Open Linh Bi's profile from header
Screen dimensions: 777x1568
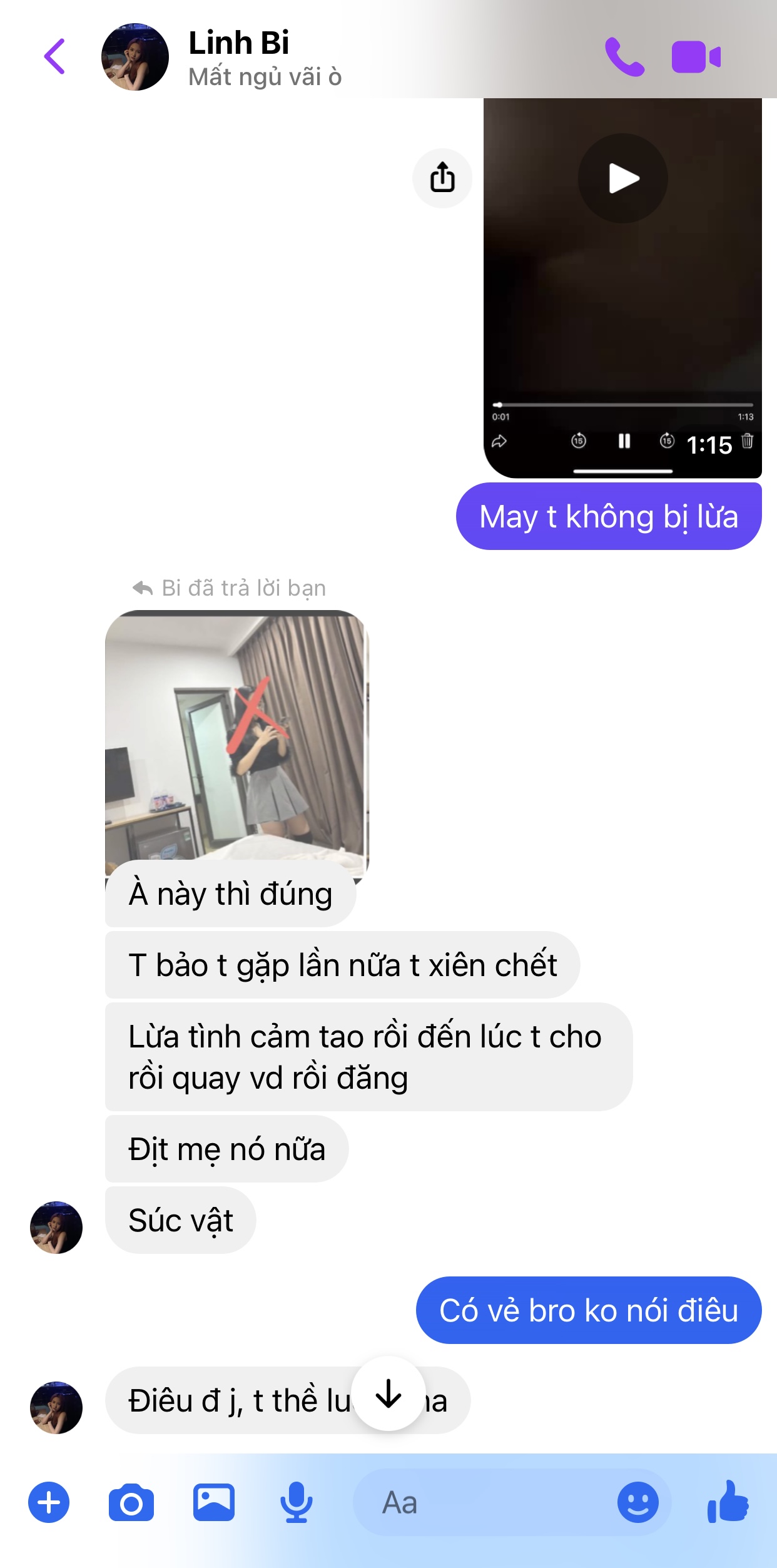tap(238, 58)
